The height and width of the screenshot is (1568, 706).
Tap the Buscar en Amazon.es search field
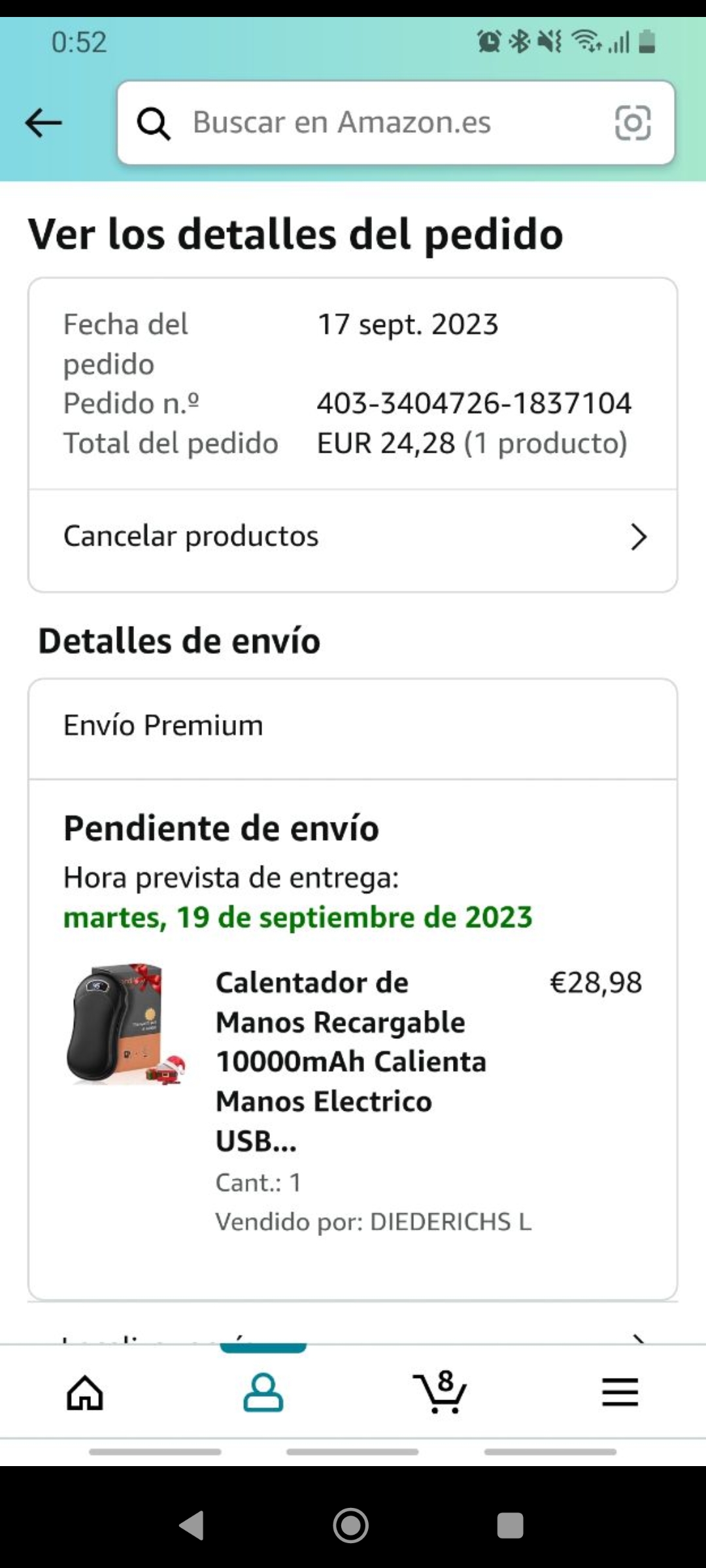point(366,123)
